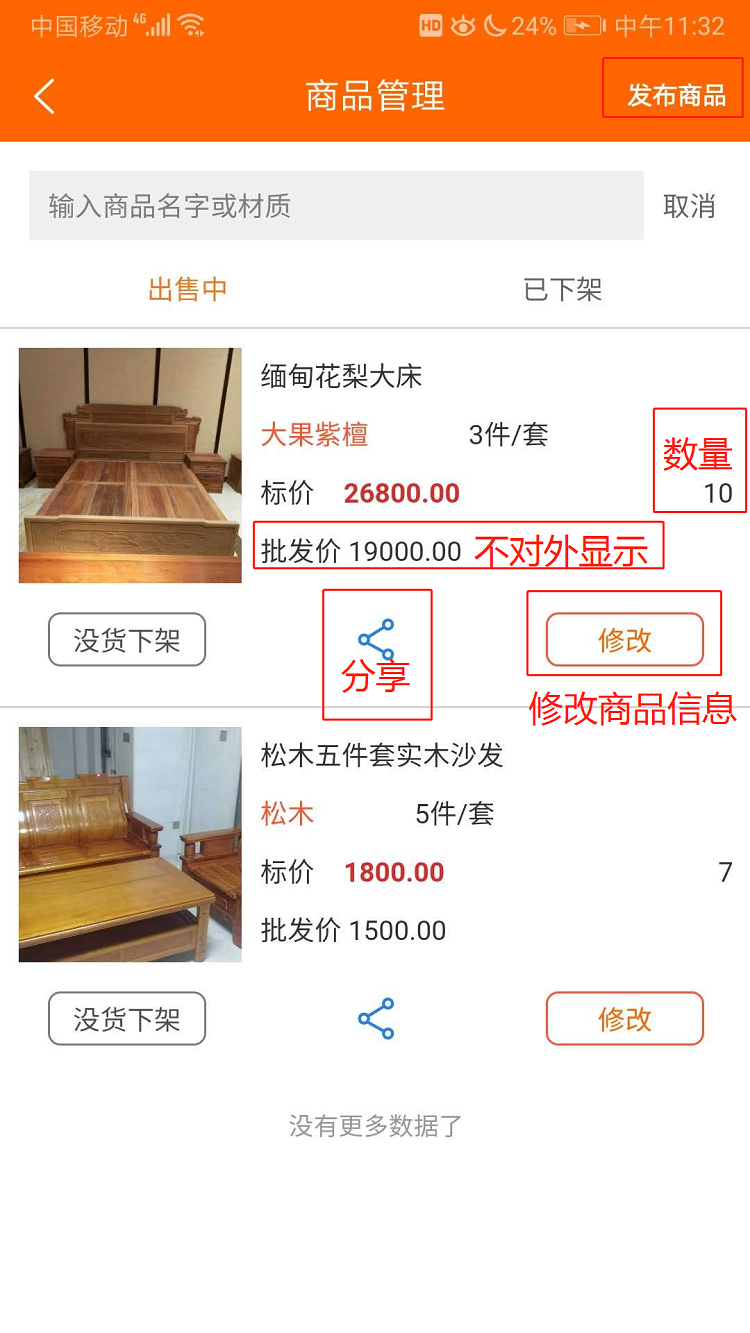The image size is (750, 1333).
Task: Mark 松木五件套实木沙发 as 没货下架
Action: (x=127, y=1019)
